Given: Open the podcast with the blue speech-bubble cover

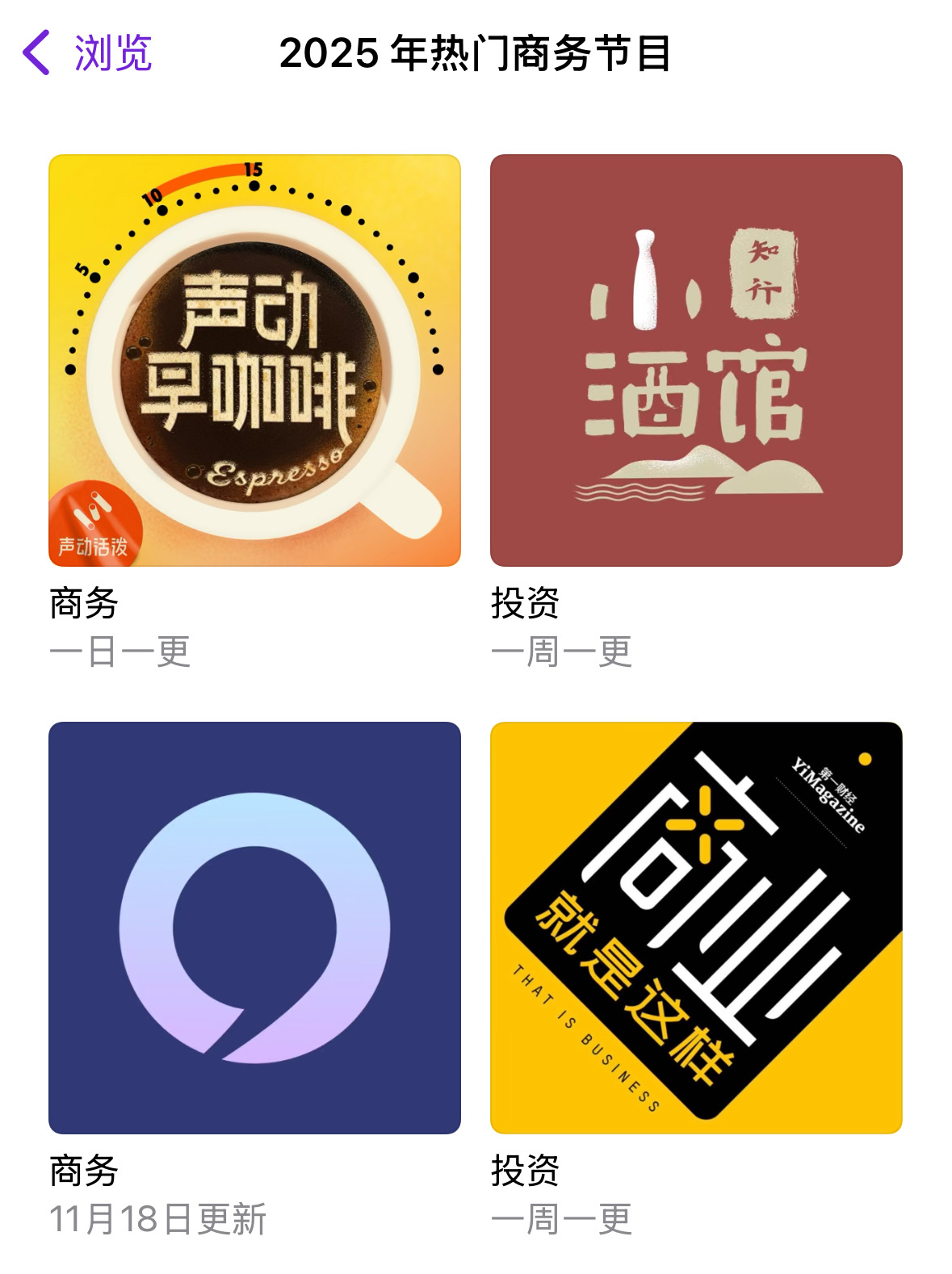Looking at the screenshot, I should [254, 928].
